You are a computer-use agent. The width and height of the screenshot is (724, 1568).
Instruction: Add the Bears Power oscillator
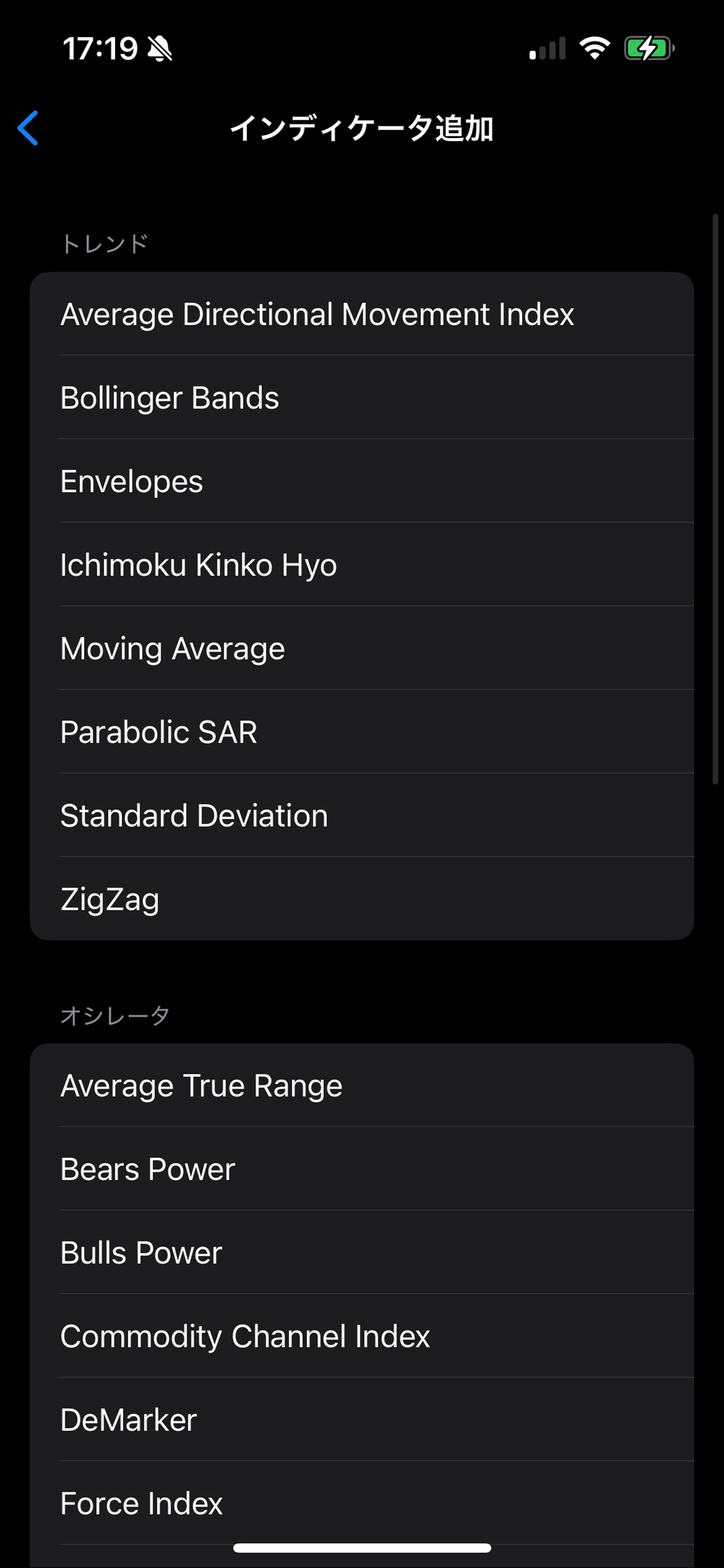pyautogui.click(x=361, y=1169)
